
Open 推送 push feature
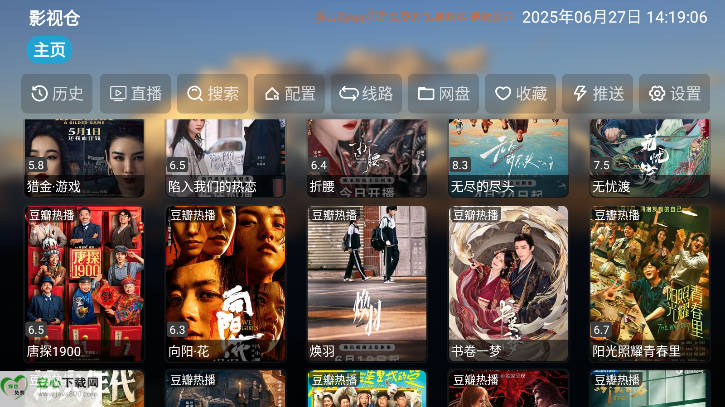coord(598,94)
